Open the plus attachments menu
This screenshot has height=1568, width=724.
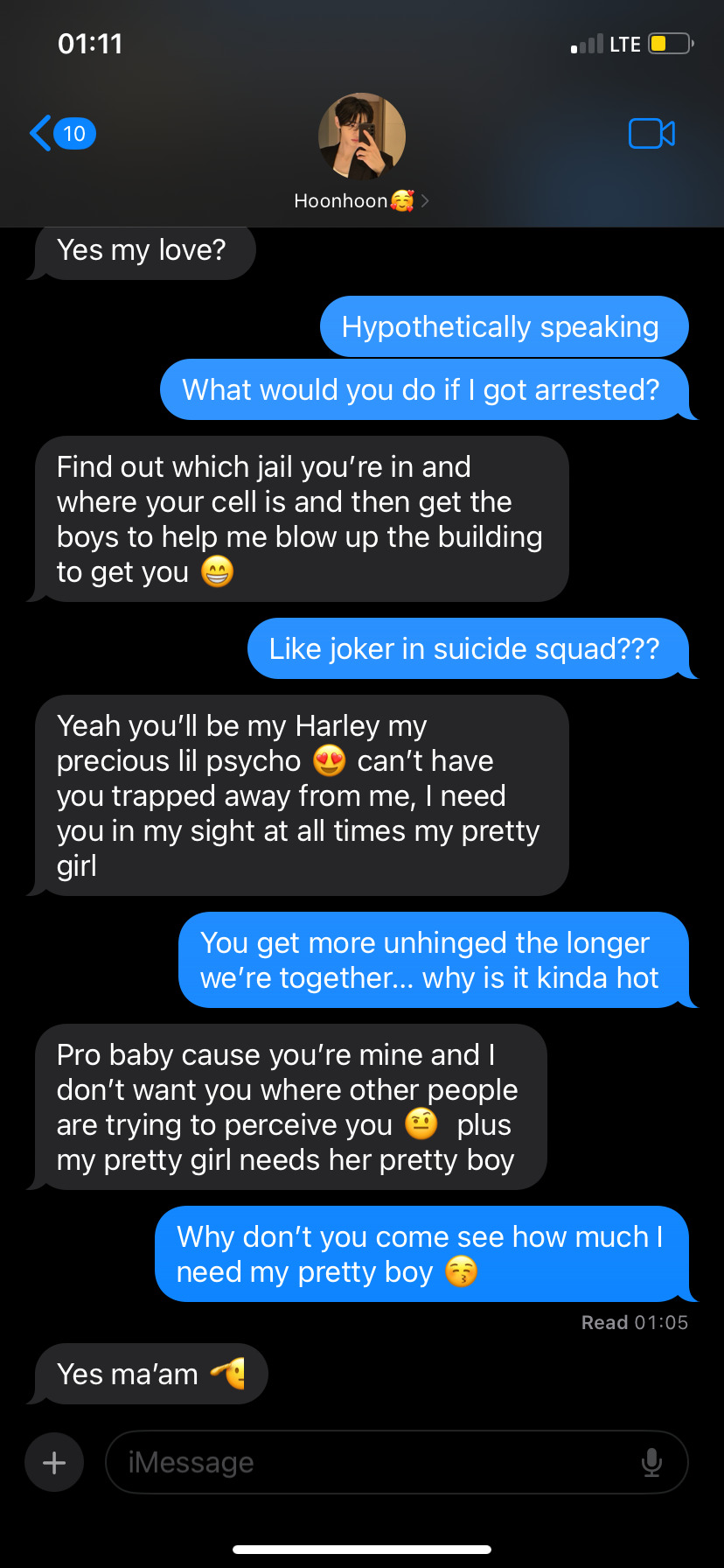(54, 1462)
